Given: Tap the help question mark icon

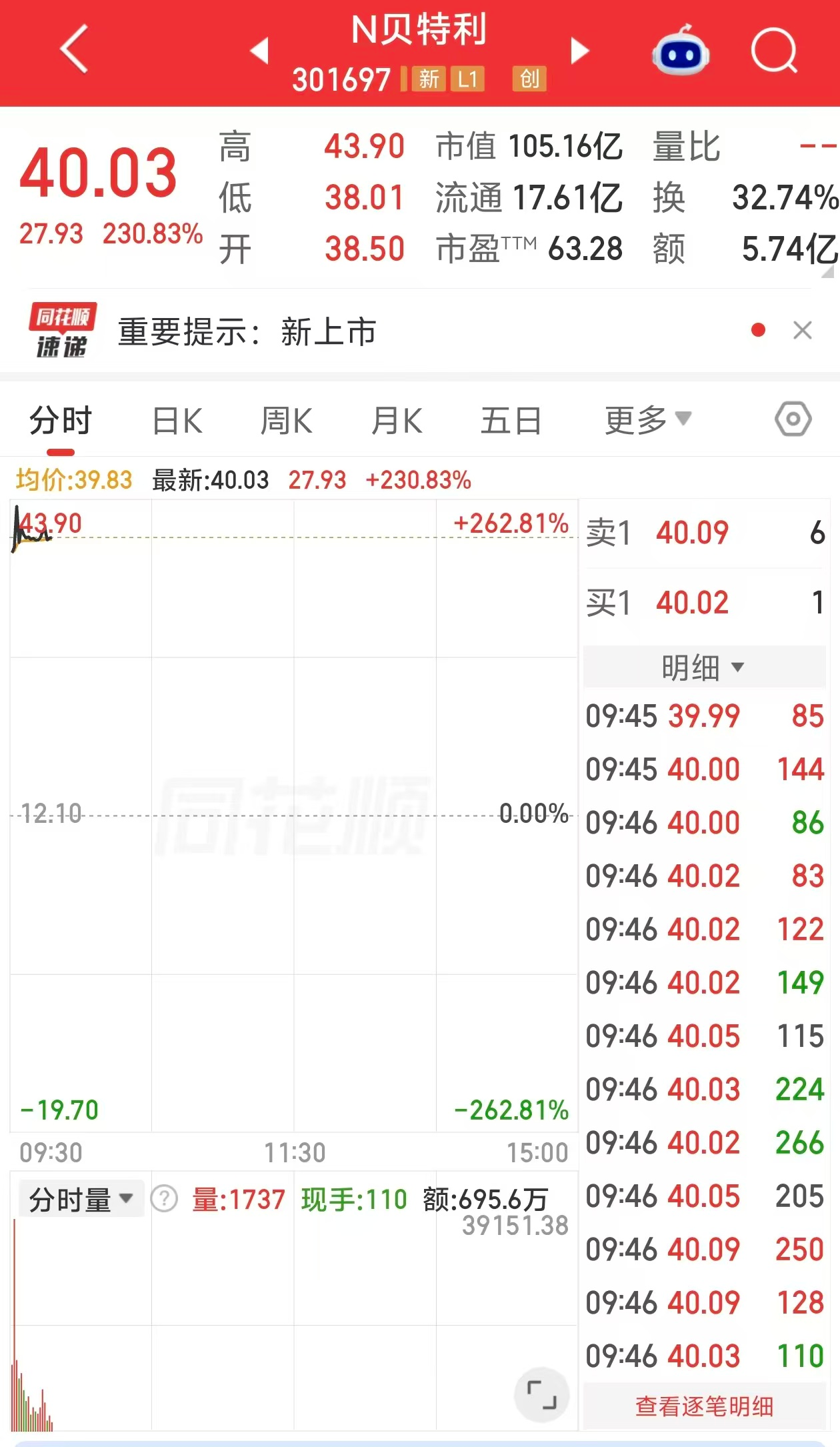Looking at the screenshot, I should [x=164, y=1199].
